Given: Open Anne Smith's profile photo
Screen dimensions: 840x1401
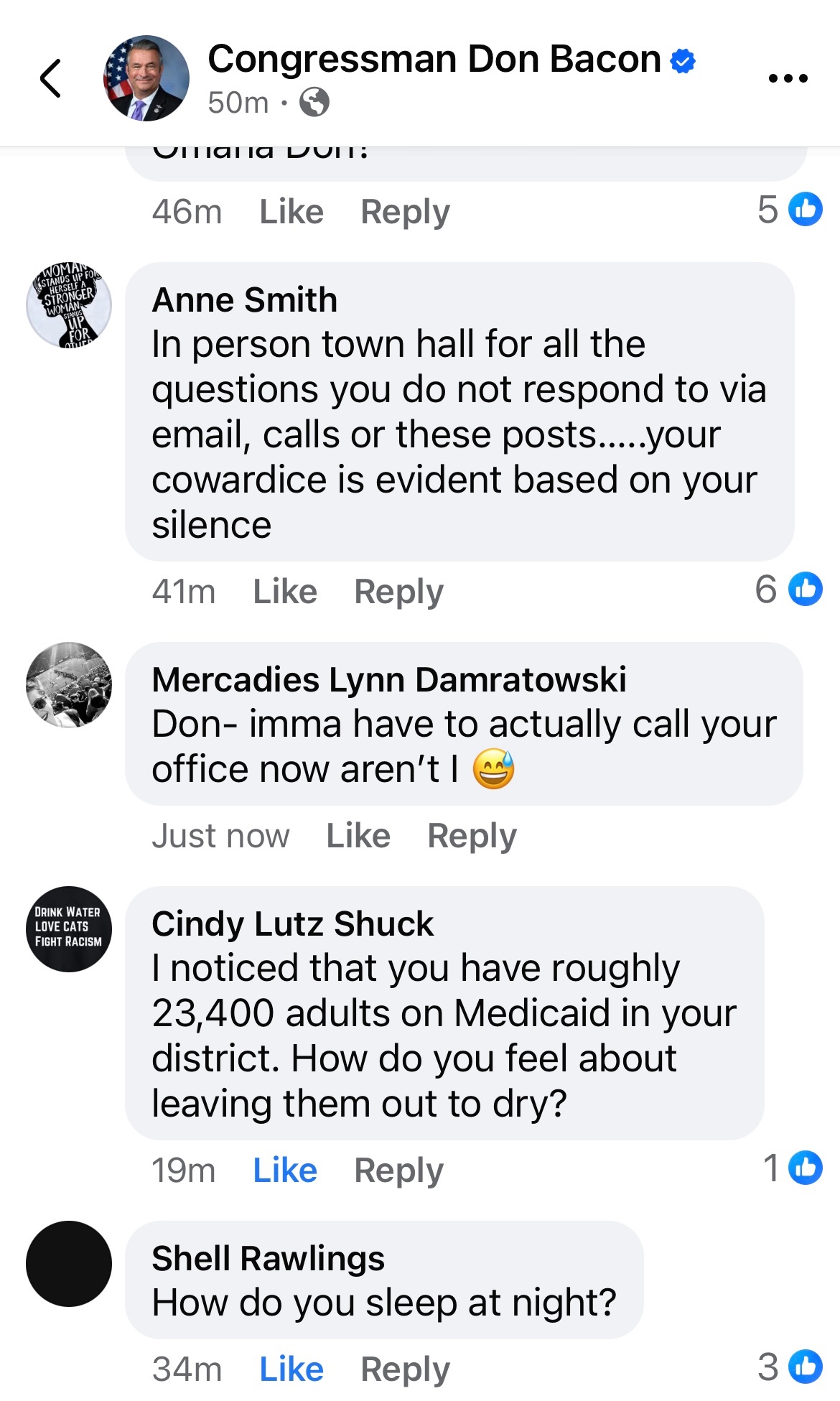Looking at the screenshot, I should 69,305.
